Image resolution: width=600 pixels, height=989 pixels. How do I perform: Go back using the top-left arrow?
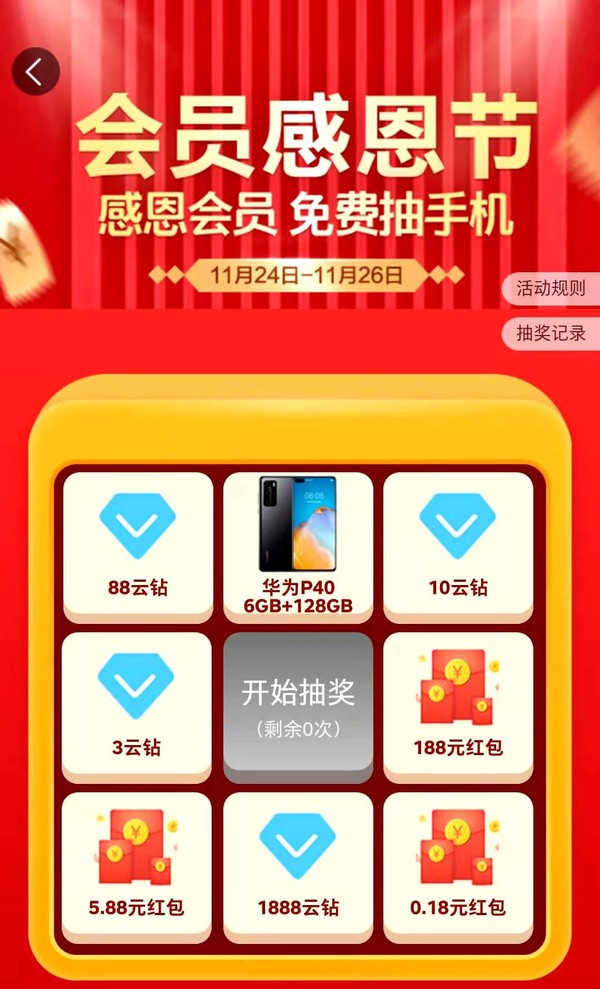(x=35, y=72)
